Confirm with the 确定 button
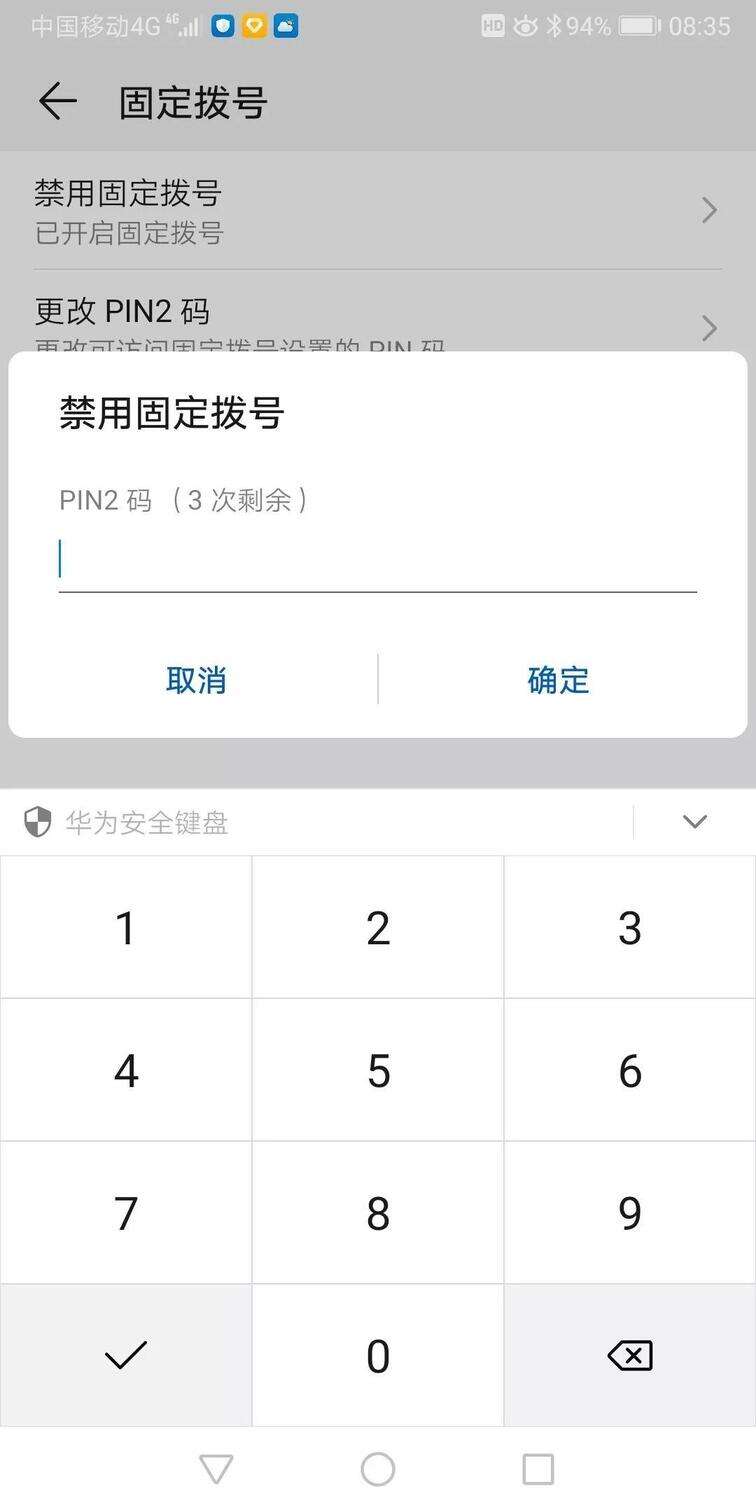The image size is (756, 1512). (x=558, y=680)
